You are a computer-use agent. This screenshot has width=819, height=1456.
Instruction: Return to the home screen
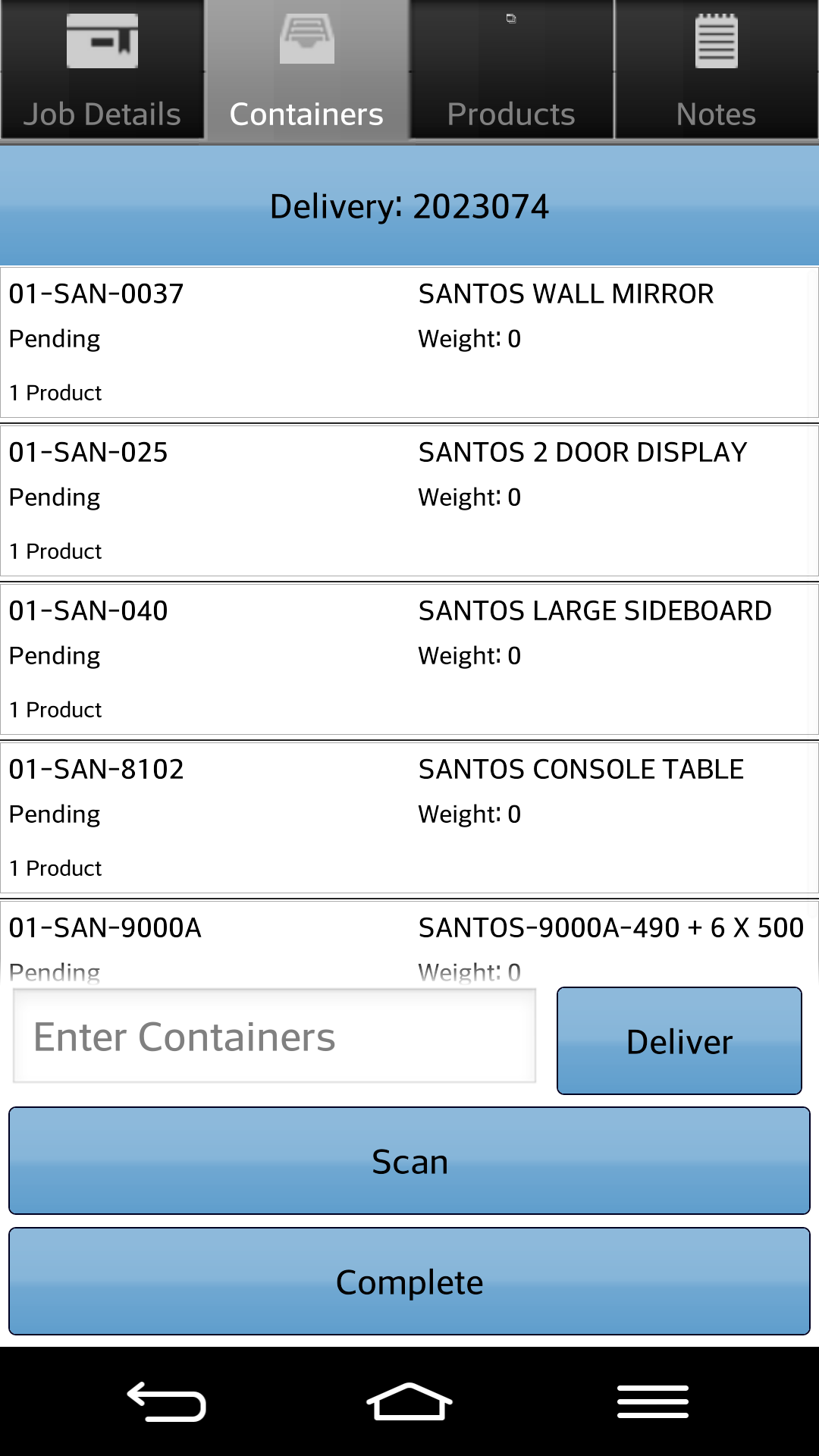[409, 1401]
